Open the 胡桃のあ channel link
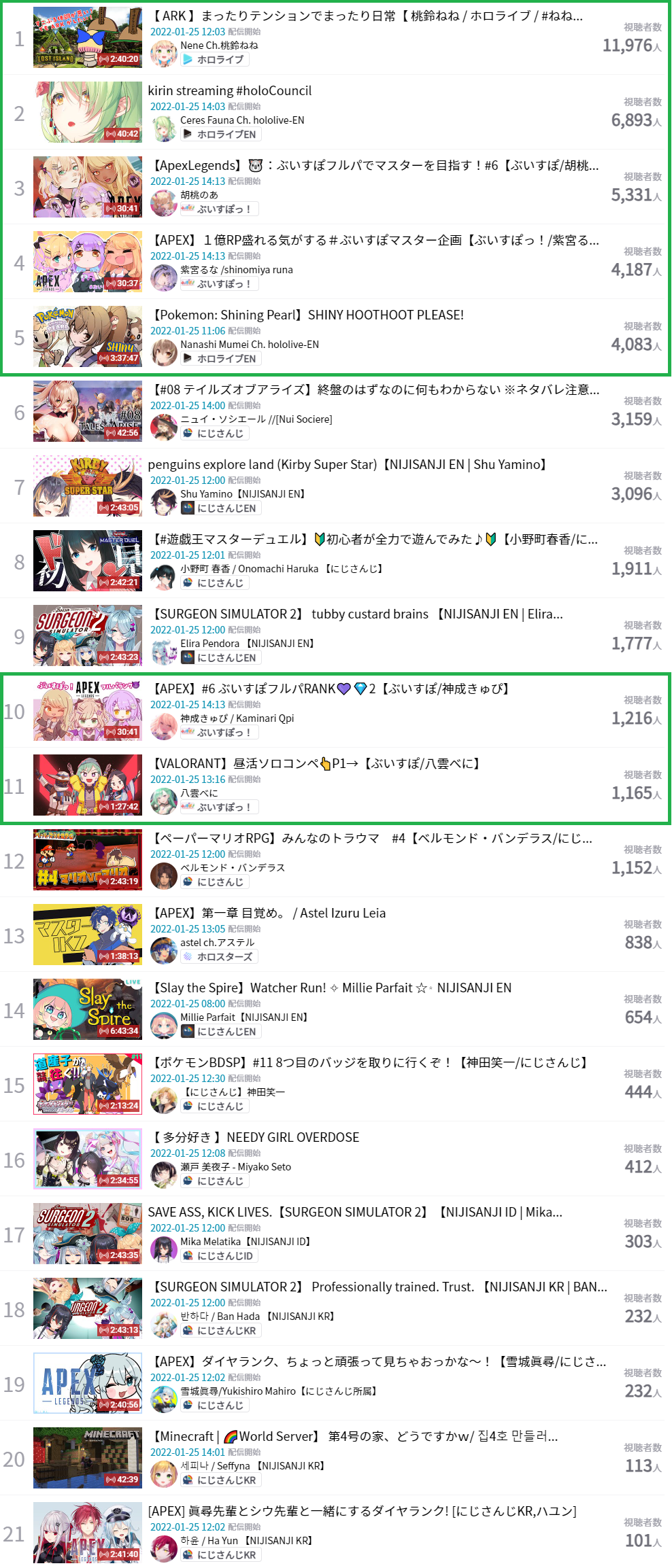 [199, 195]
